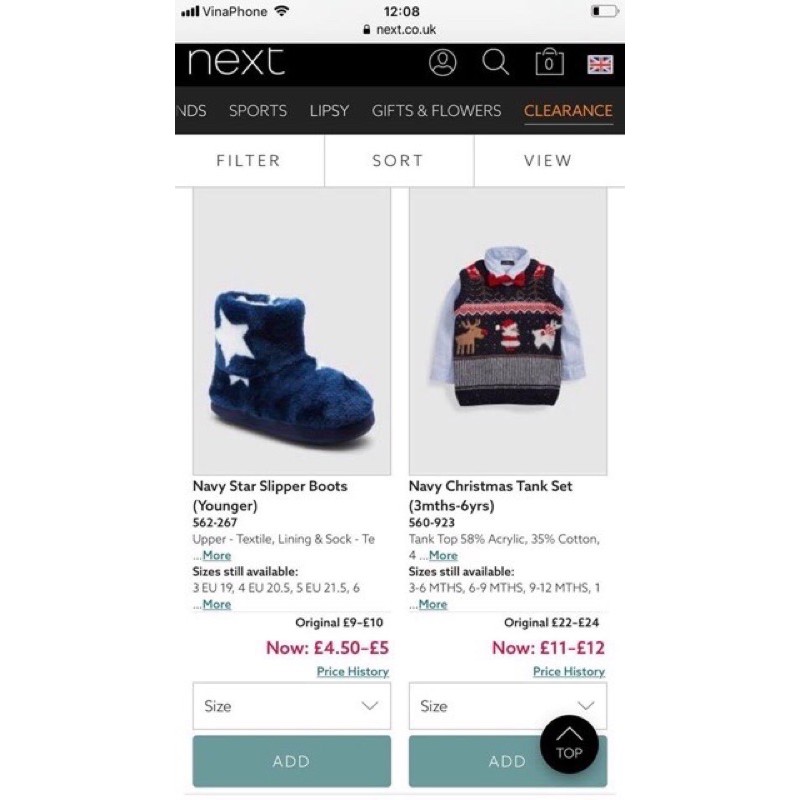View Price History for Christmas Tank Set
The width and height of the screenshot is (800, 800).
(x=569, y=671)
